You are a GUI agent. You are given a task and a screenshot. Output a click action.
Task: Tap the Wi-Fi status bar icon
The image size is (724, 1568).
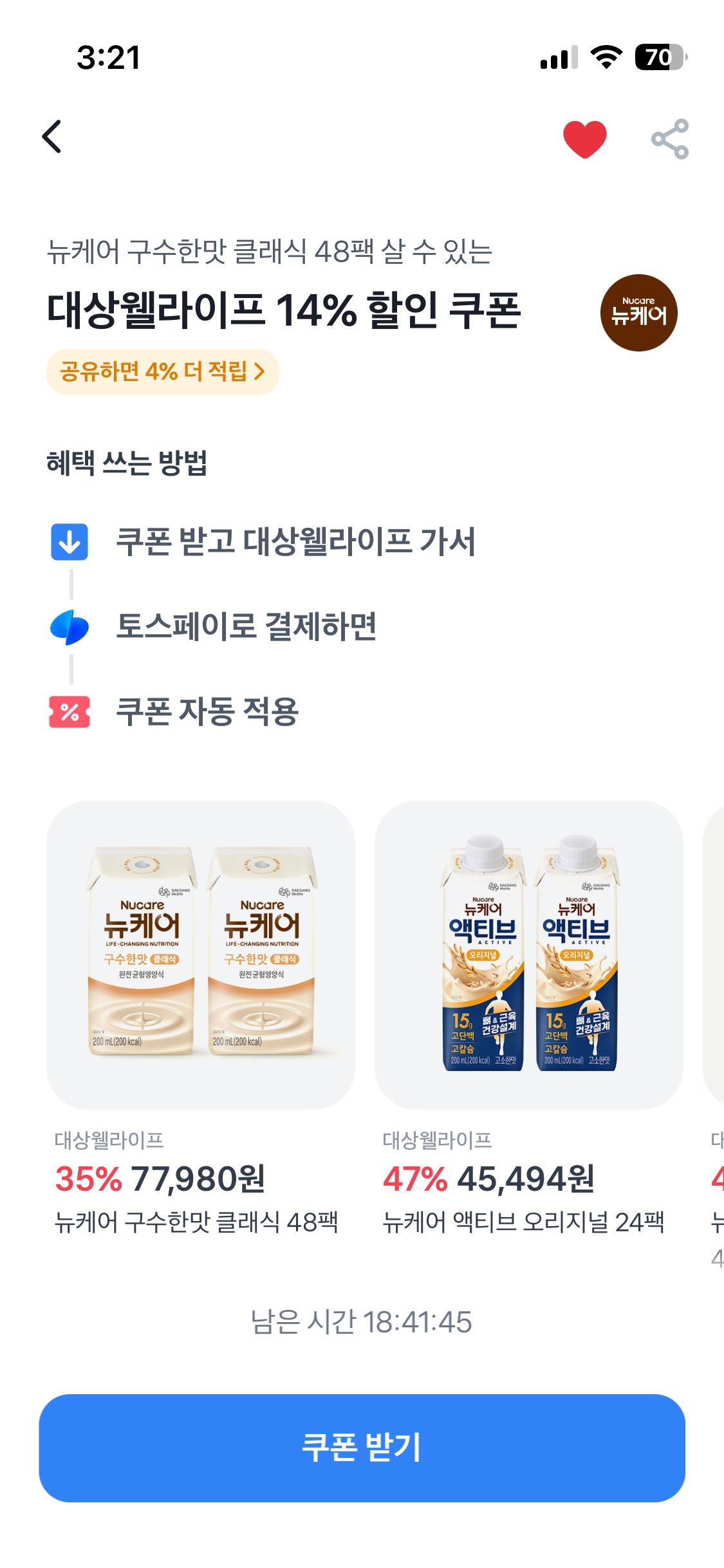point(604,57)
